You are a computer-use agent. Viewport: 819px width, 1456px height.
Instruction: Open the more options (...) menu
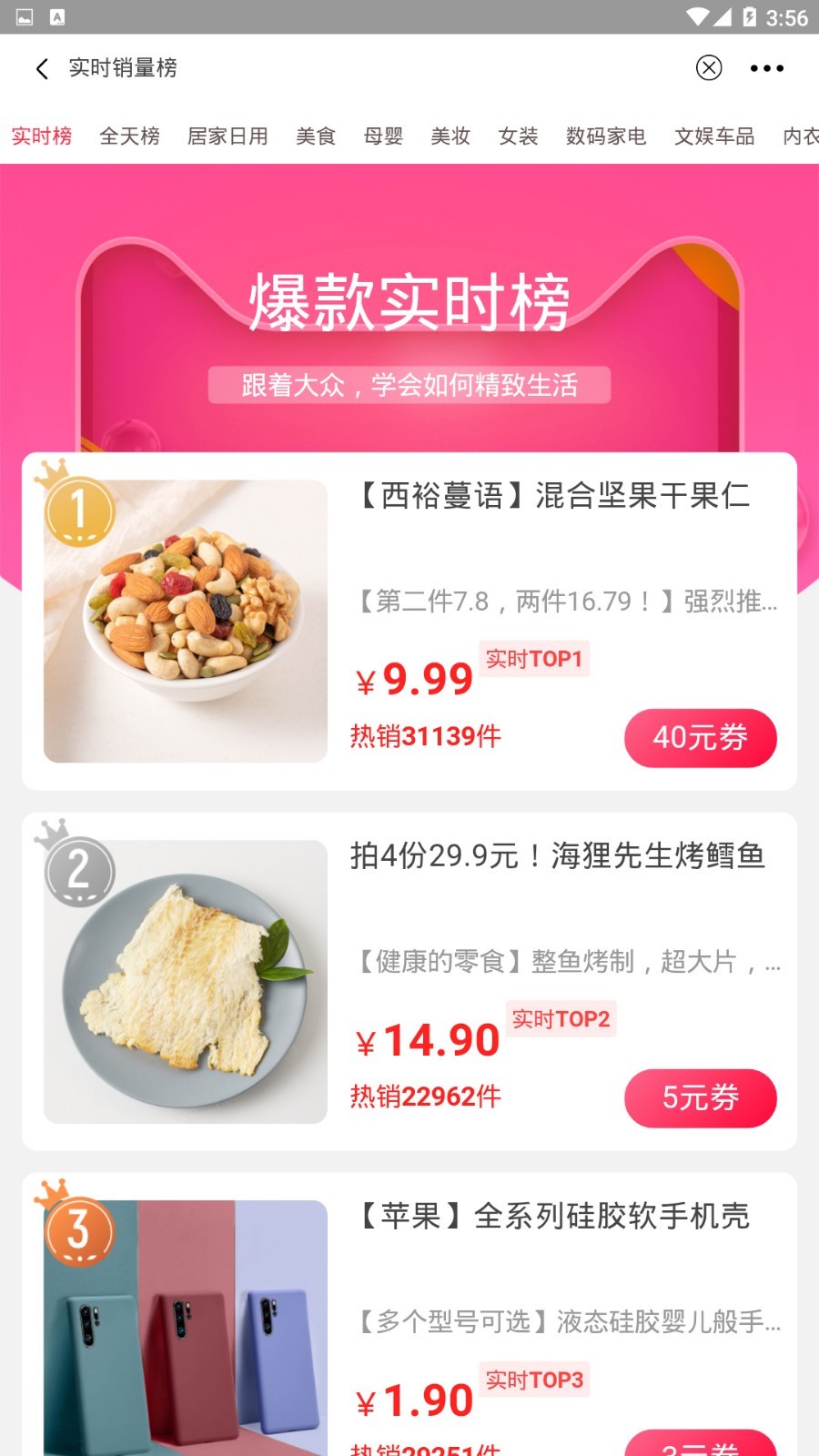pos(767,67)
